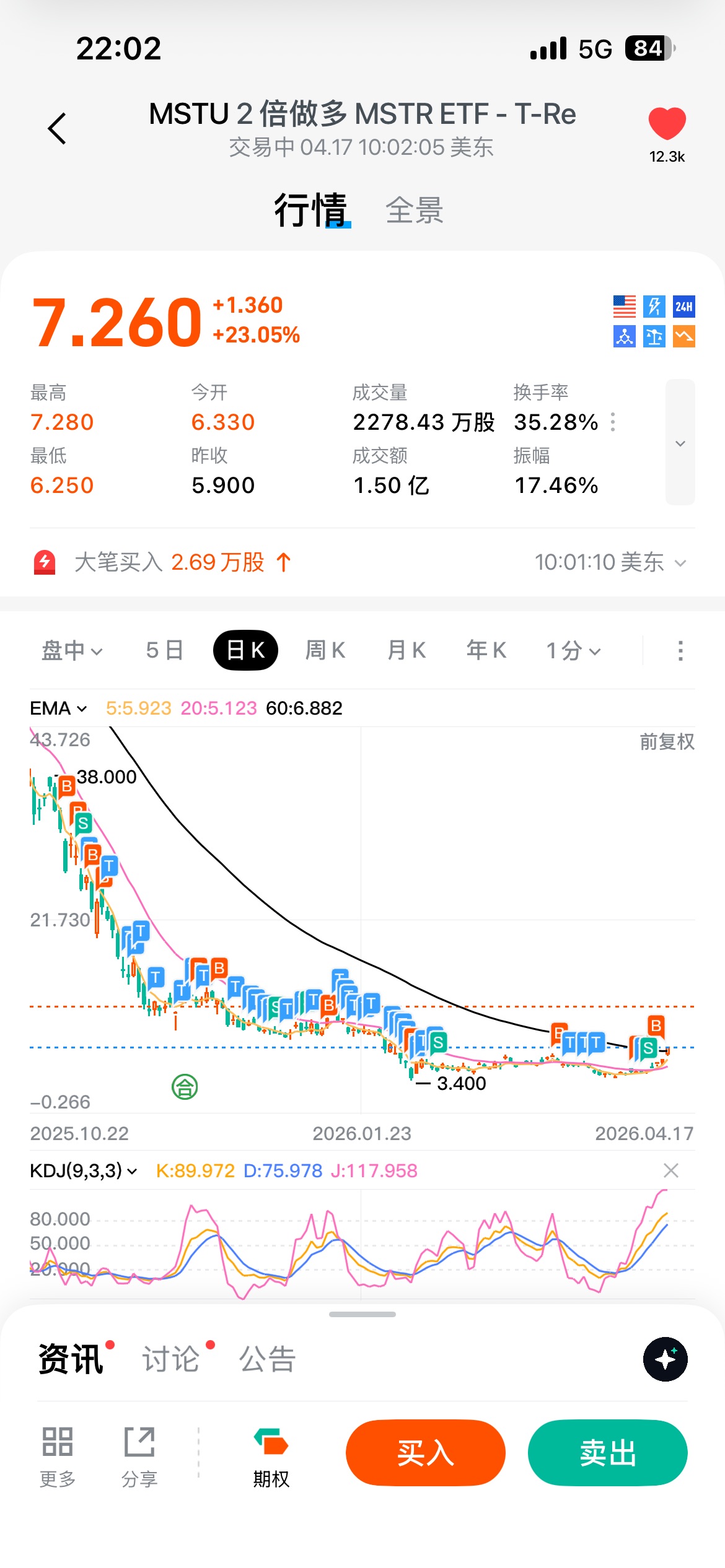Switch chart to 月K

click(x=406, y=651)
